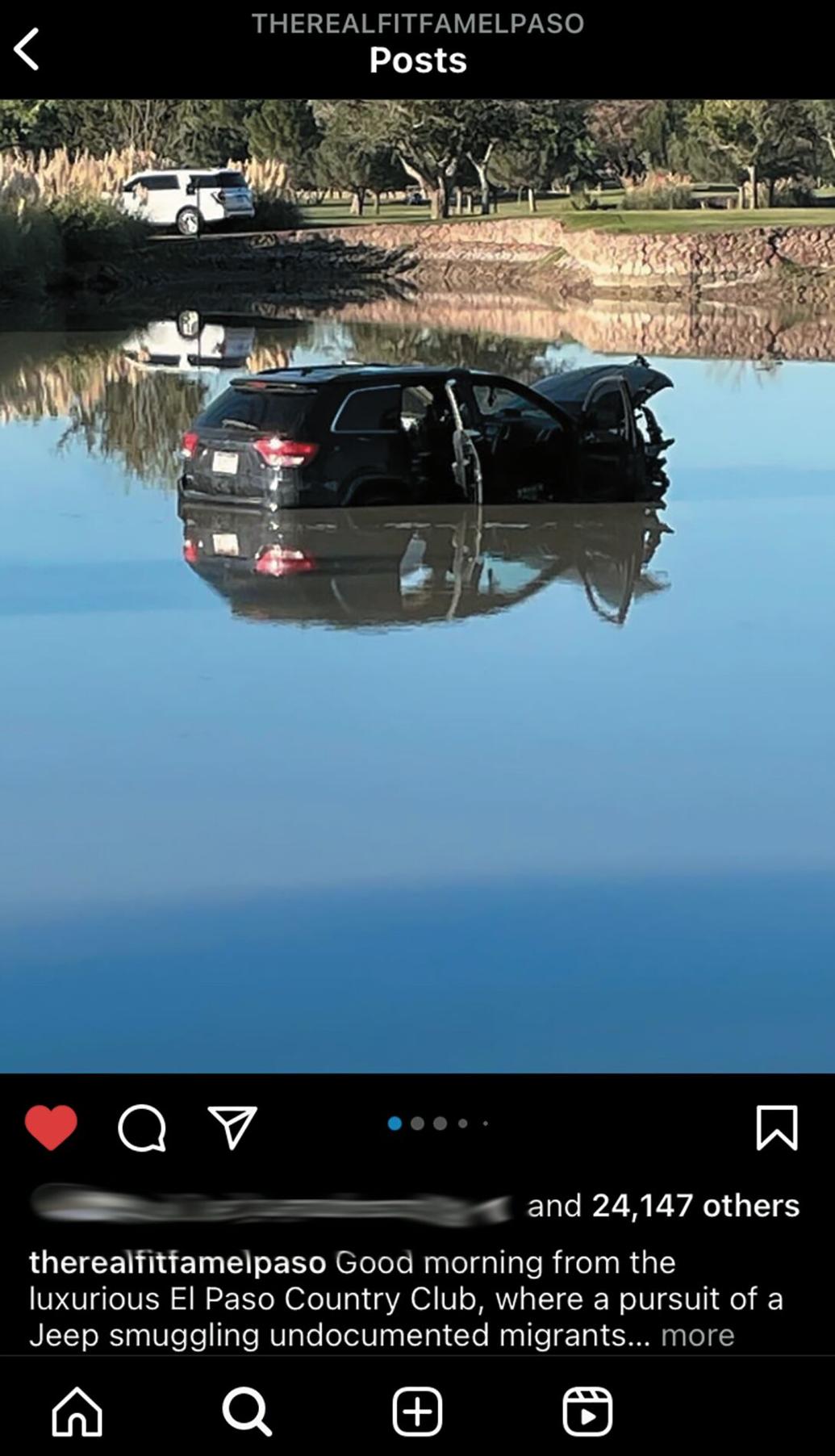Image resolution: width=835 pixels, height=1456 pixels.
Task: Open the Reels tab
Action: [x=587, y=1412]
